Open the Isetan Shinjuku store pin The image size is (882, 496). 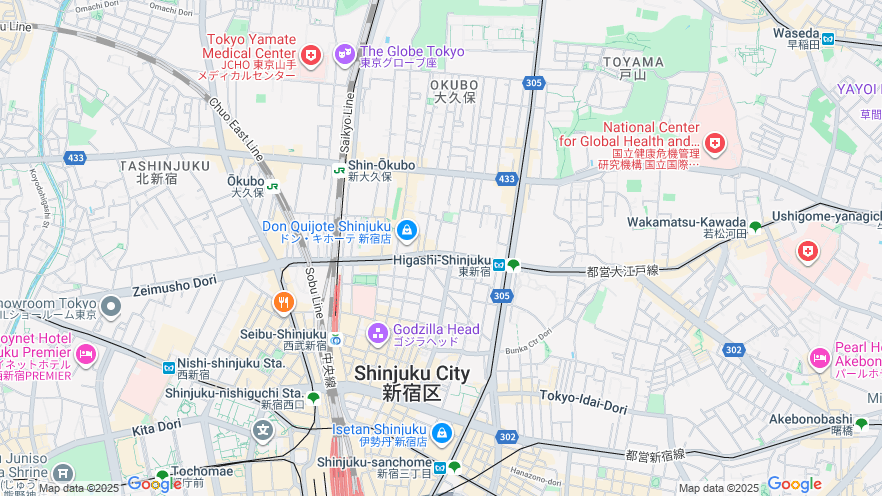pyautogui.click(x=441, y=434)
